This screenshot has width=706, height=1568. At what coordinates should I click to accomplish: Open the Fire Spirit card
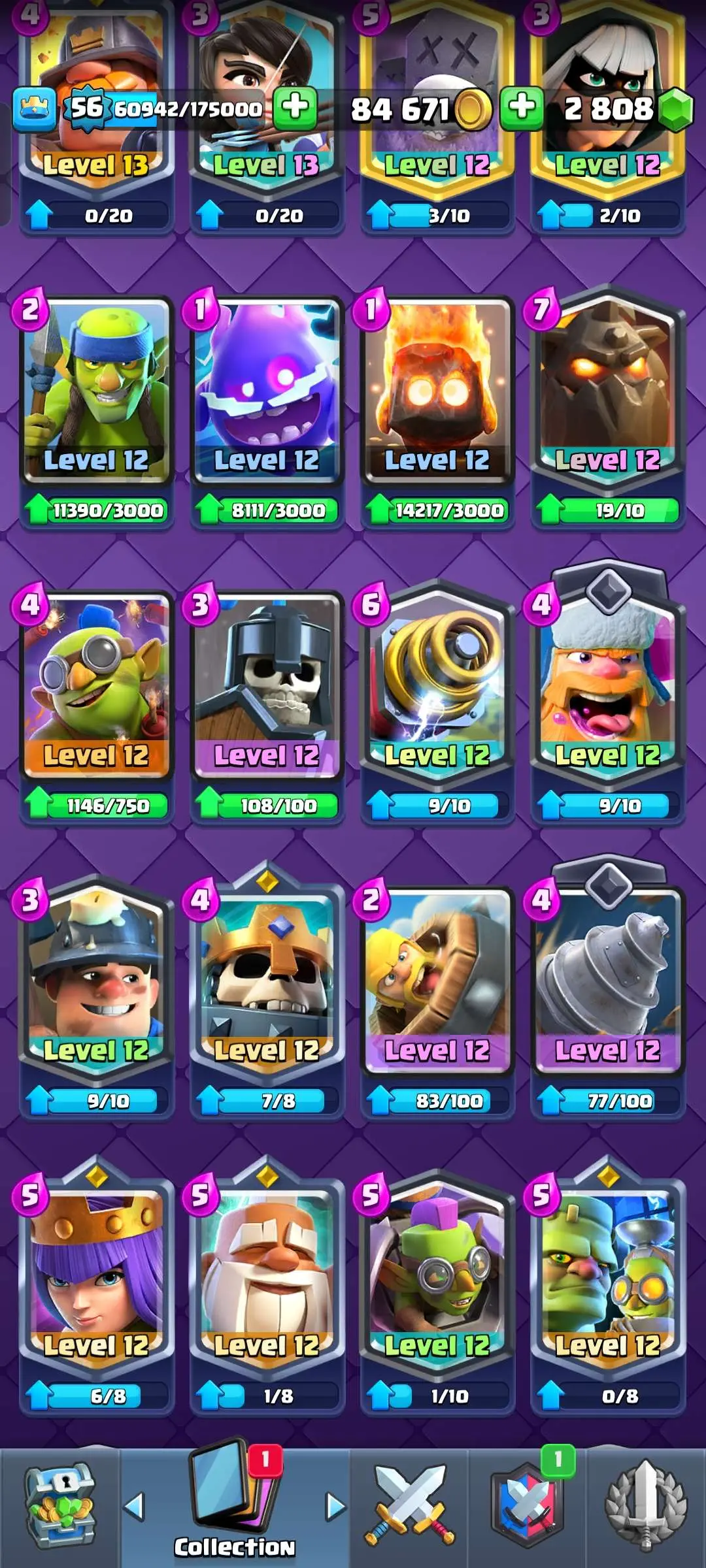pos(437,392)
